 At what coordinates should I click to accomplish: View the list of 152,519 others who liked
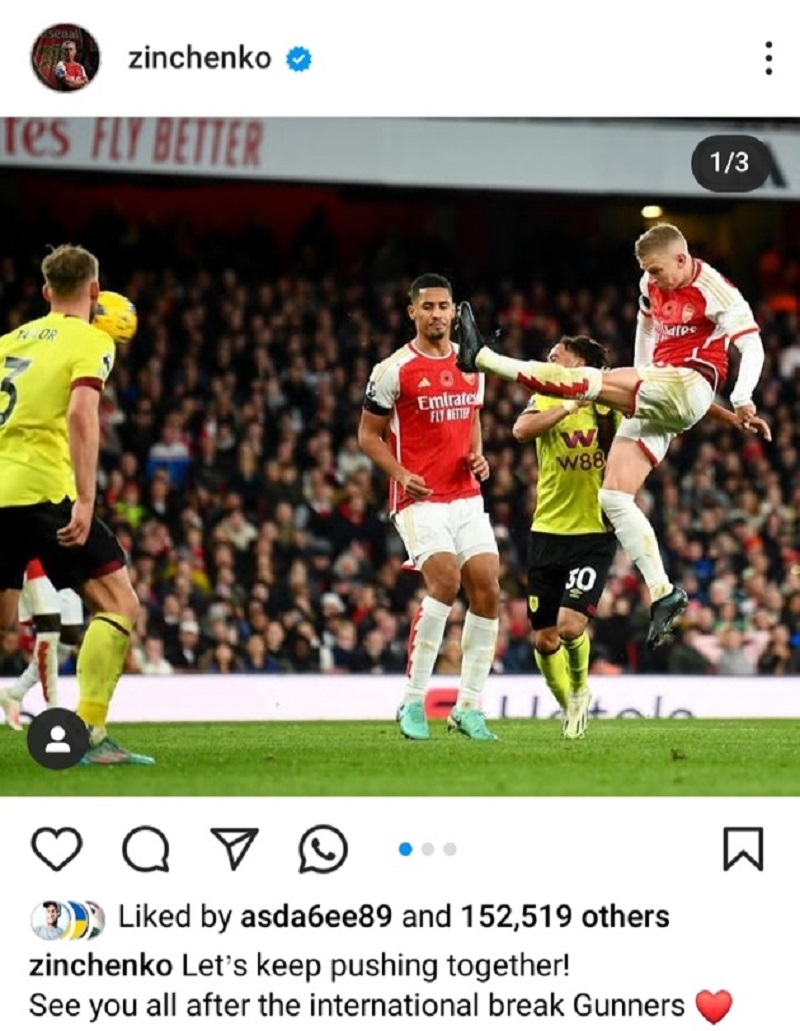pyautogui.click(x=564, y=916)
